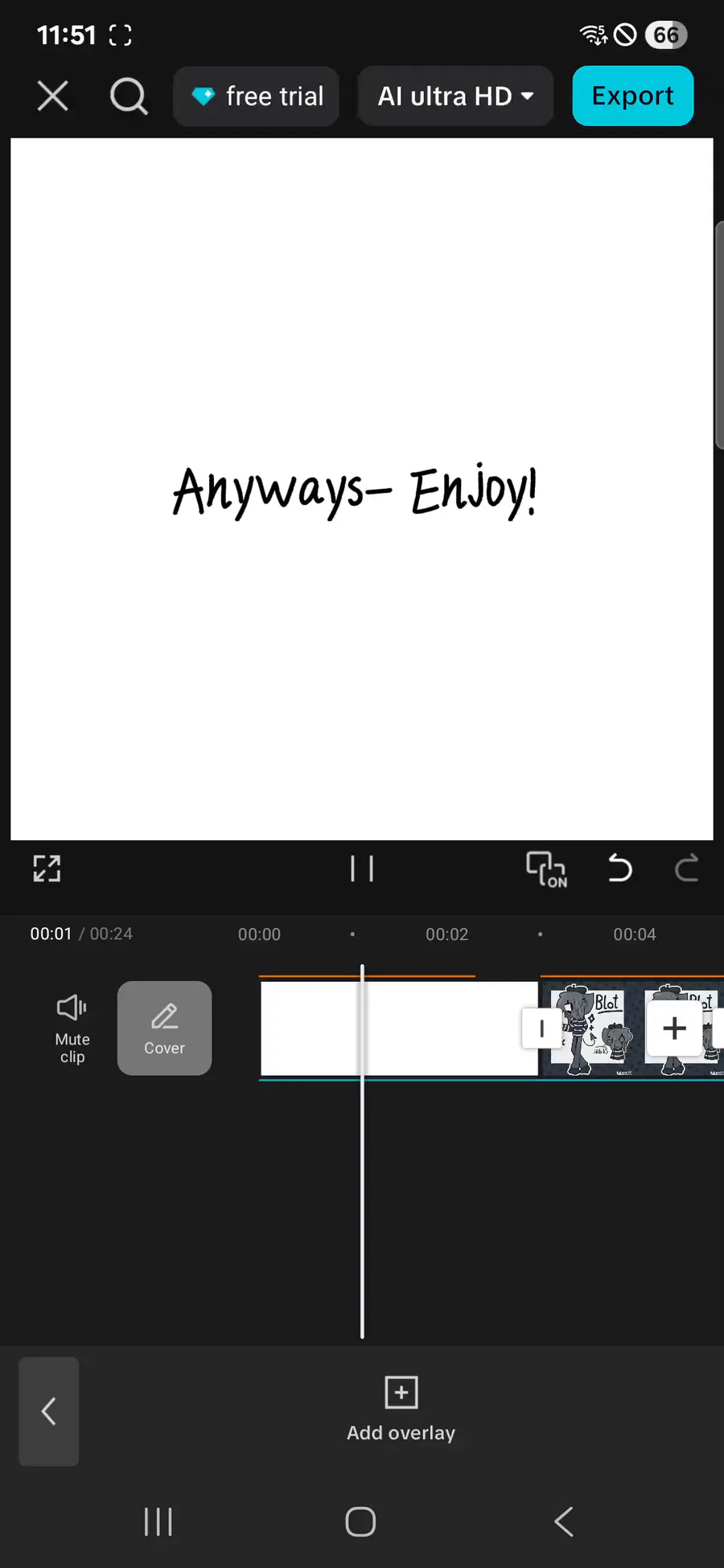Add a transition between the clips

click(541, 1028)
